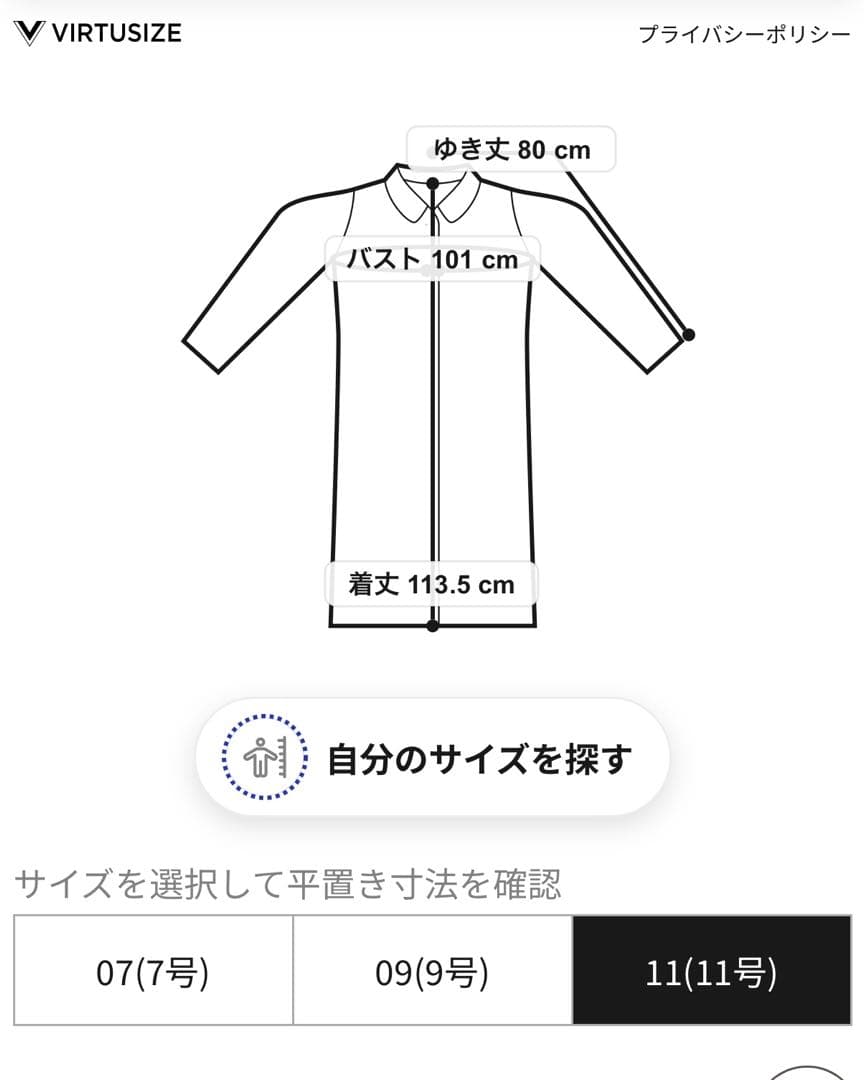The height and width of the screenshot is (1080, 864).
Task: Expand details for the ゆき丈 measurement
Action: [x=510, y=148]
